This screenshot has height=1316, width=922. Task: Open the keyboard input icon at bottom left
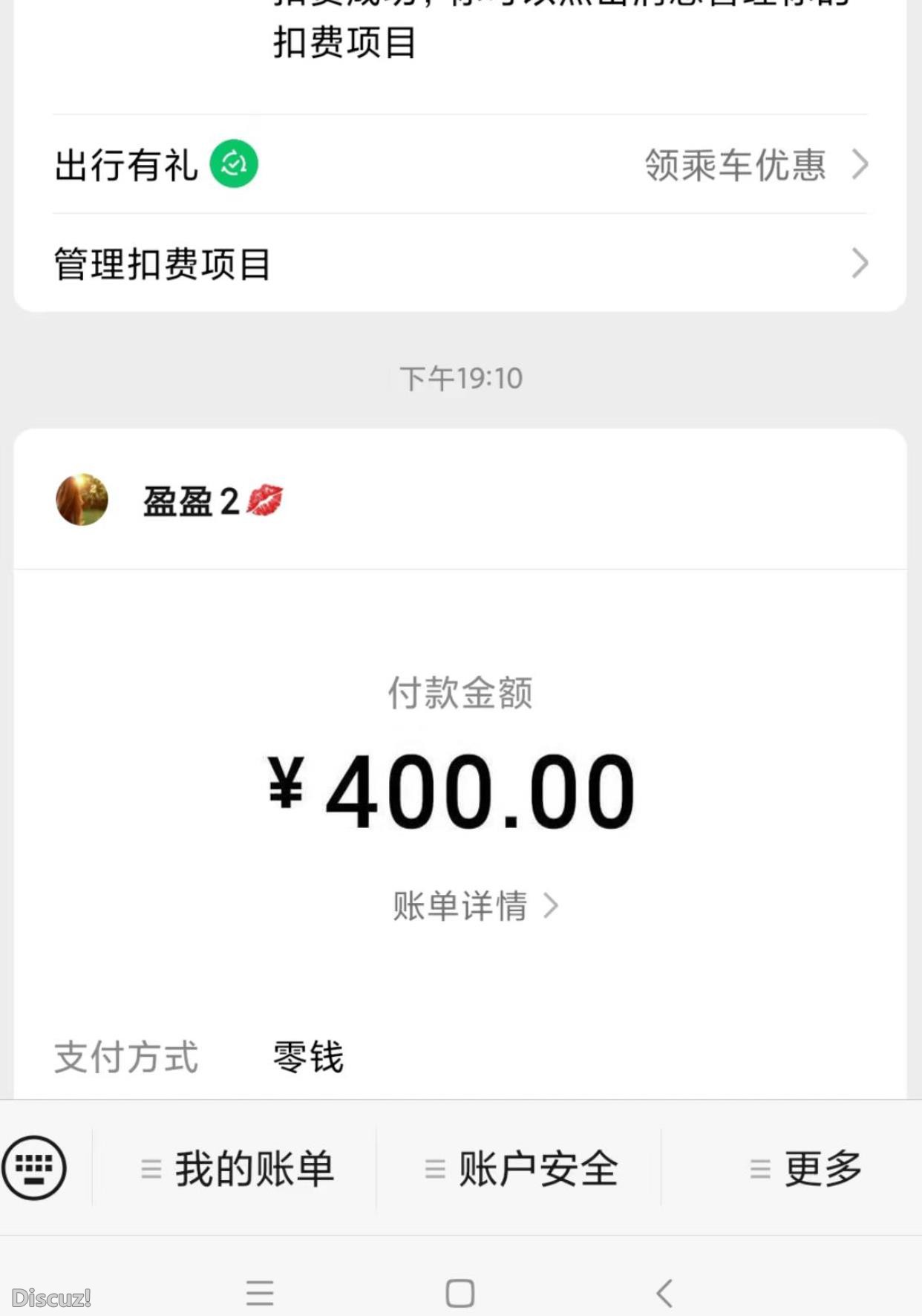[x=35, y=1167]
